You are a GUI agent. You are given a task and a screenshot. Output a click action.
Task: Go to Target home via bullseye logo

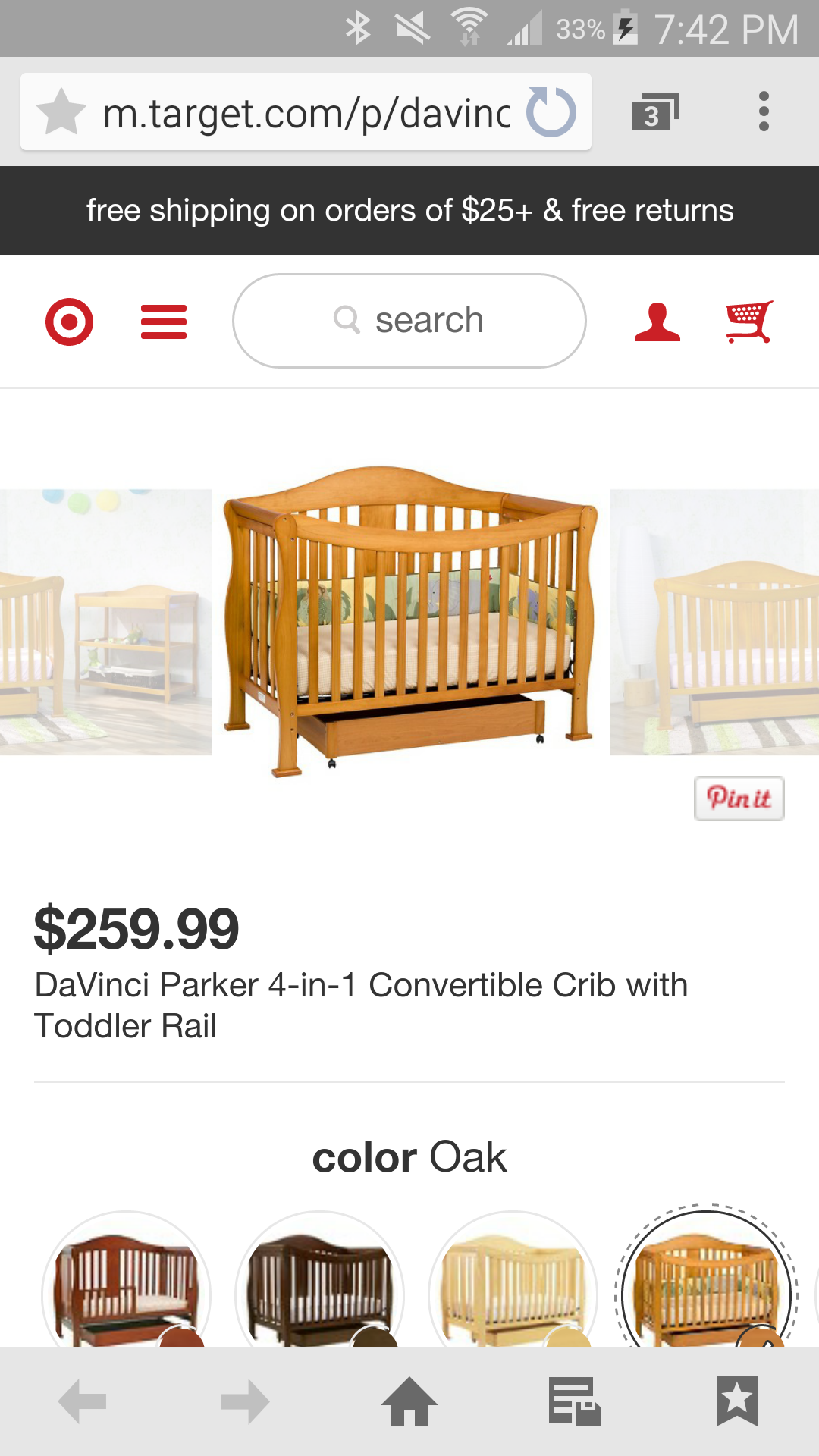coord(69,322)
